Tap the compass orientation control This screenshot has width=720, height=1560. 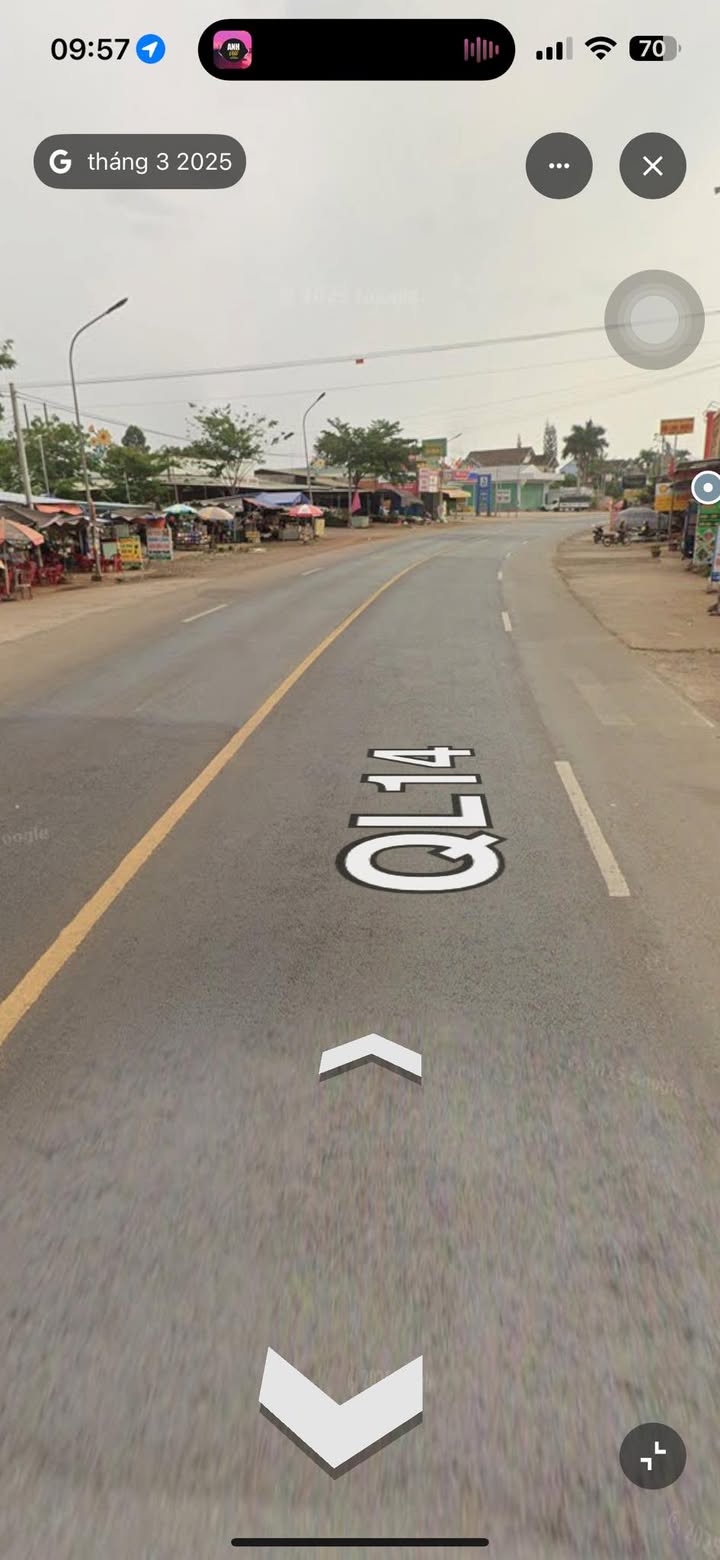pyautogui.click(x=654, y=320)
